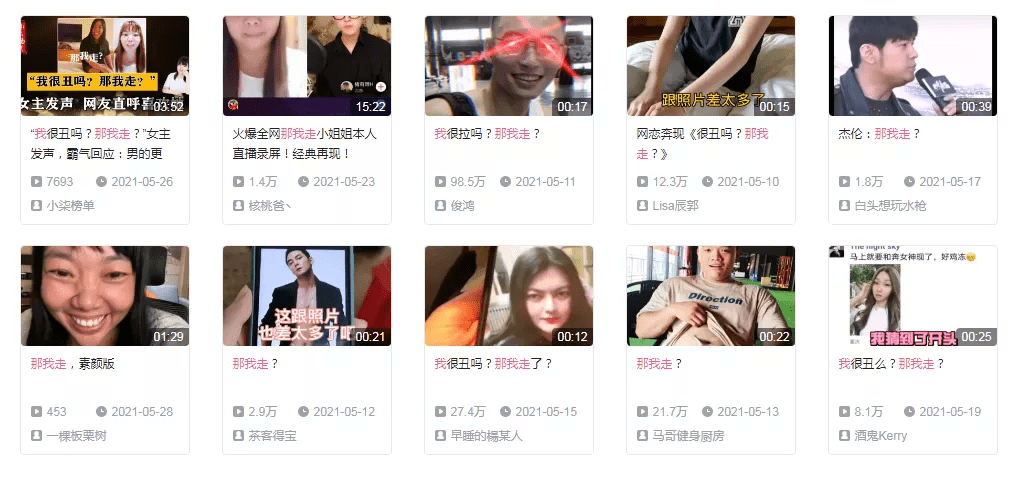Viewport: 1025px width, 482px height.
Task: Open the 00:22 video by 马哥健身厨房
Action: [x=710, y=296]
